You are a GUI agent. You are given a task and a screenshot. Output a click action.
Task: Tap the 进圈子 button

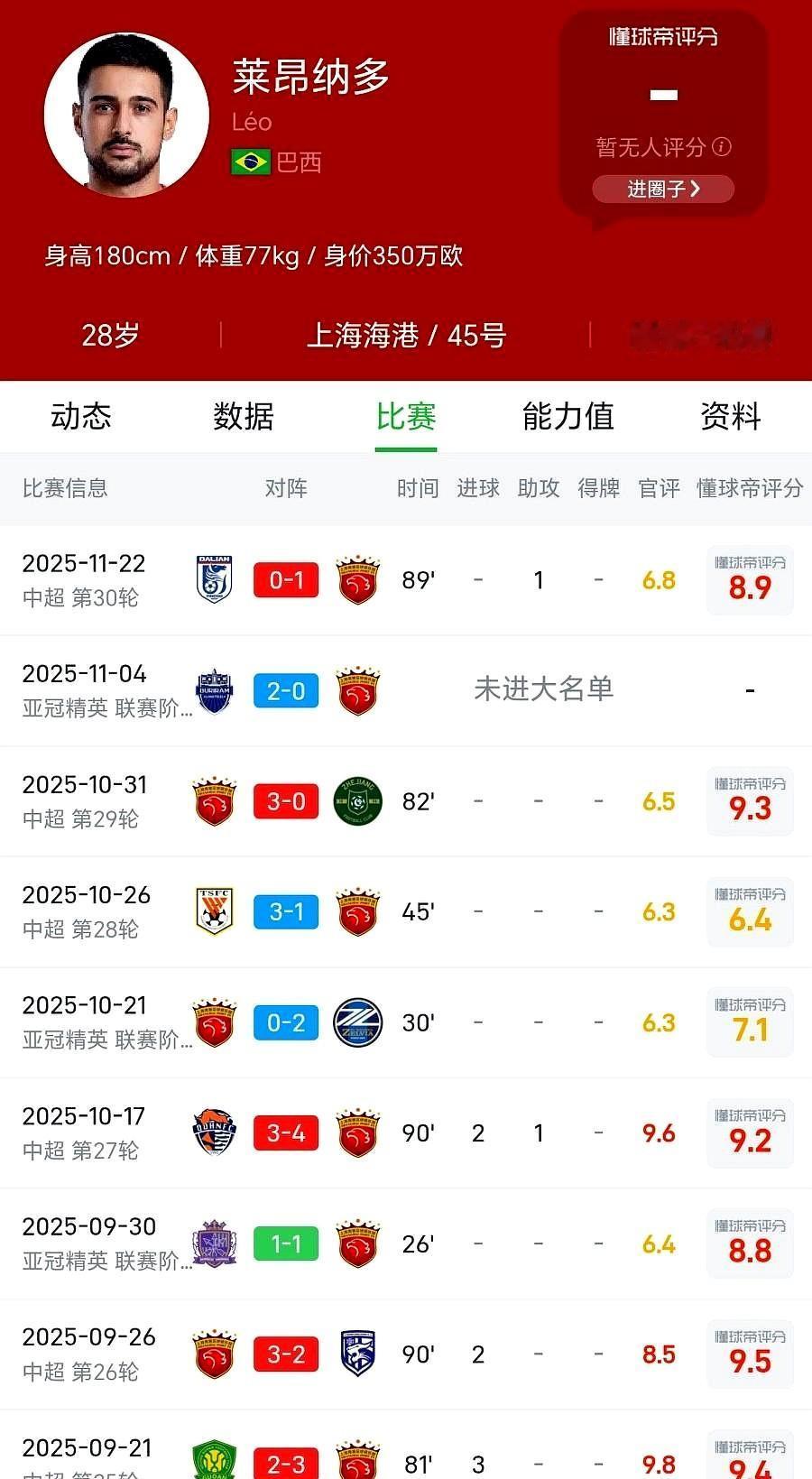click(663, 189)
